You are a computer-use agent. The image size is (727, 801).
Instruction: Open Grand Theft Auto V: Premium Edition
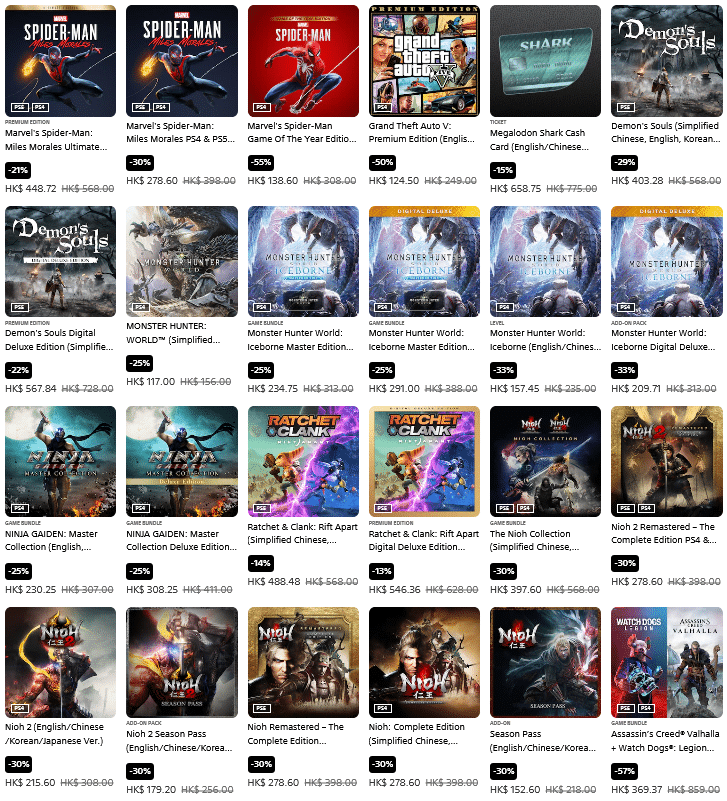click(424, 61)
